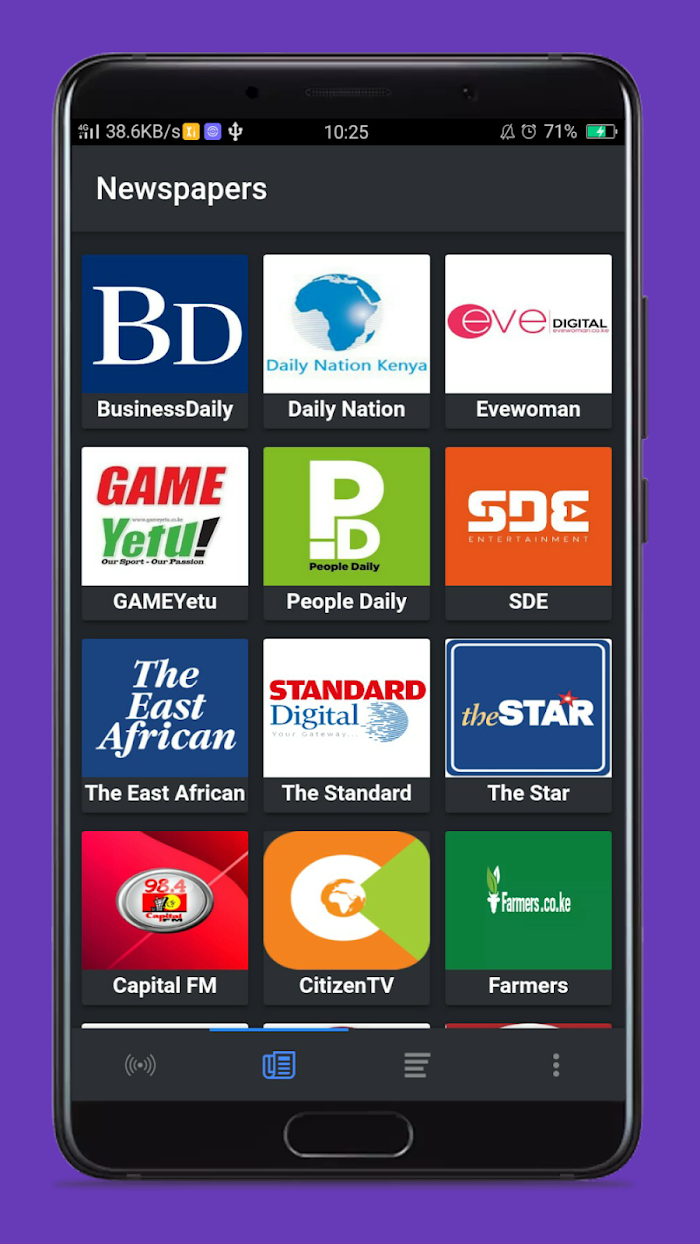This screenshot has height=1244, width=700.
Task: Open the three-dot more options menu
Action: pyautogui.click(x=556, y=1065)
